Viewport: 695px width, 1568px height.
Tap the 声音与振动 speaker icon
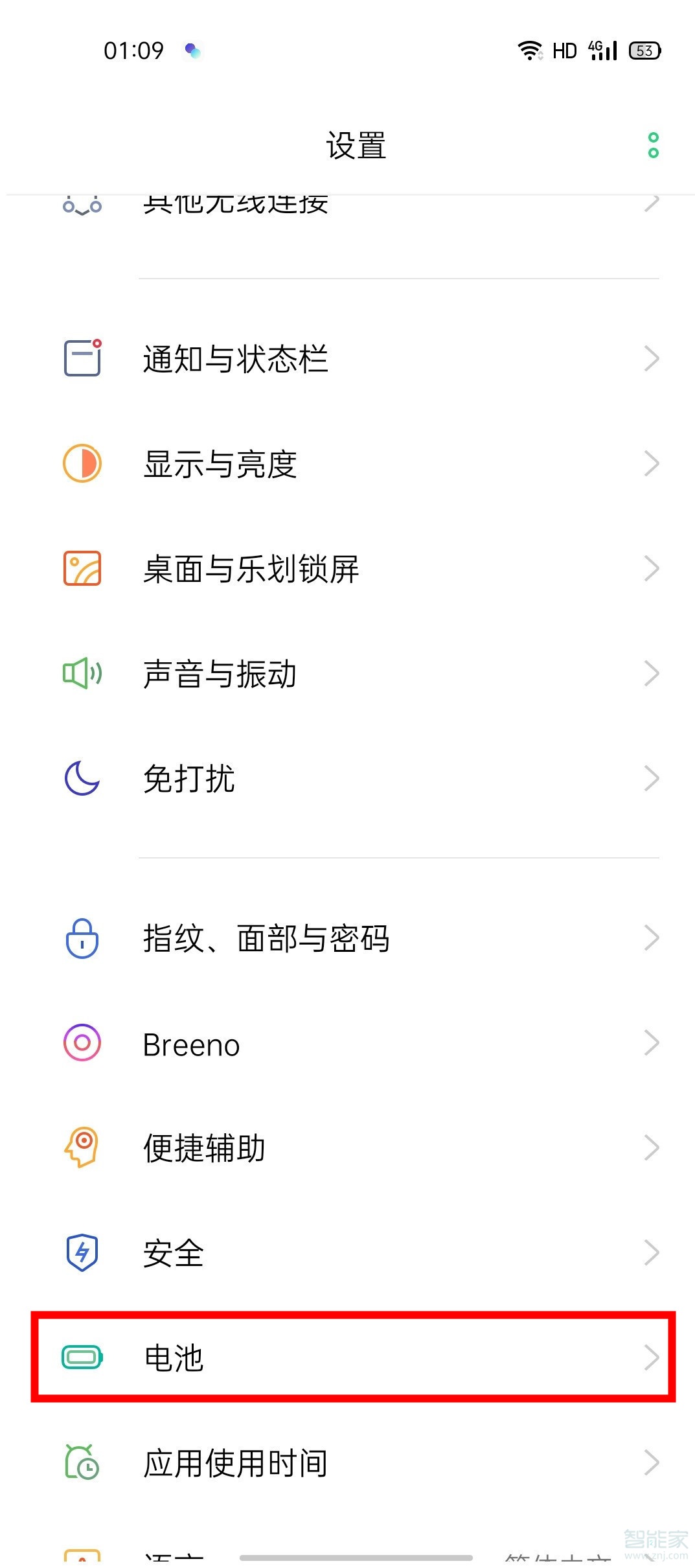(82, 673)
